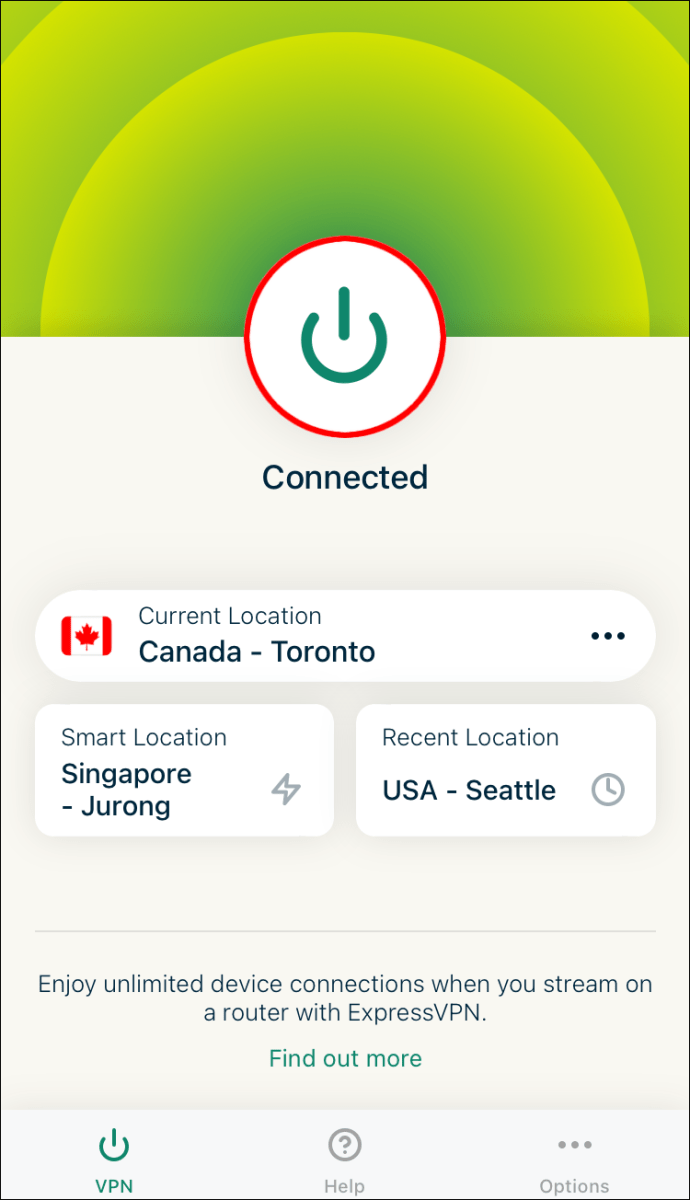Switch to the VPN tab
The width and height of the screenshot is (690, 1200).
114,1160
